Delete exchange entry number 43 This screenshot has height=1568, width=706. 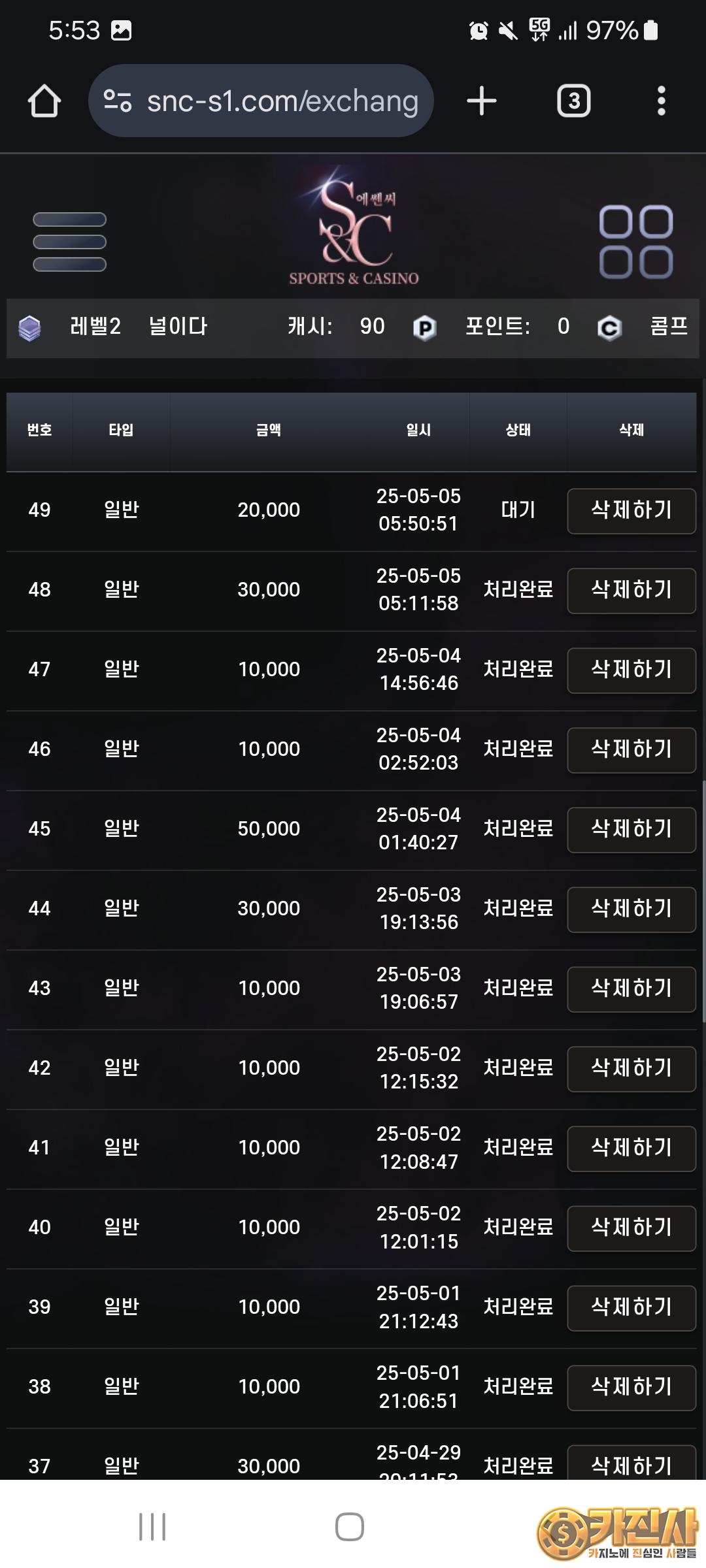coord(631,989)
